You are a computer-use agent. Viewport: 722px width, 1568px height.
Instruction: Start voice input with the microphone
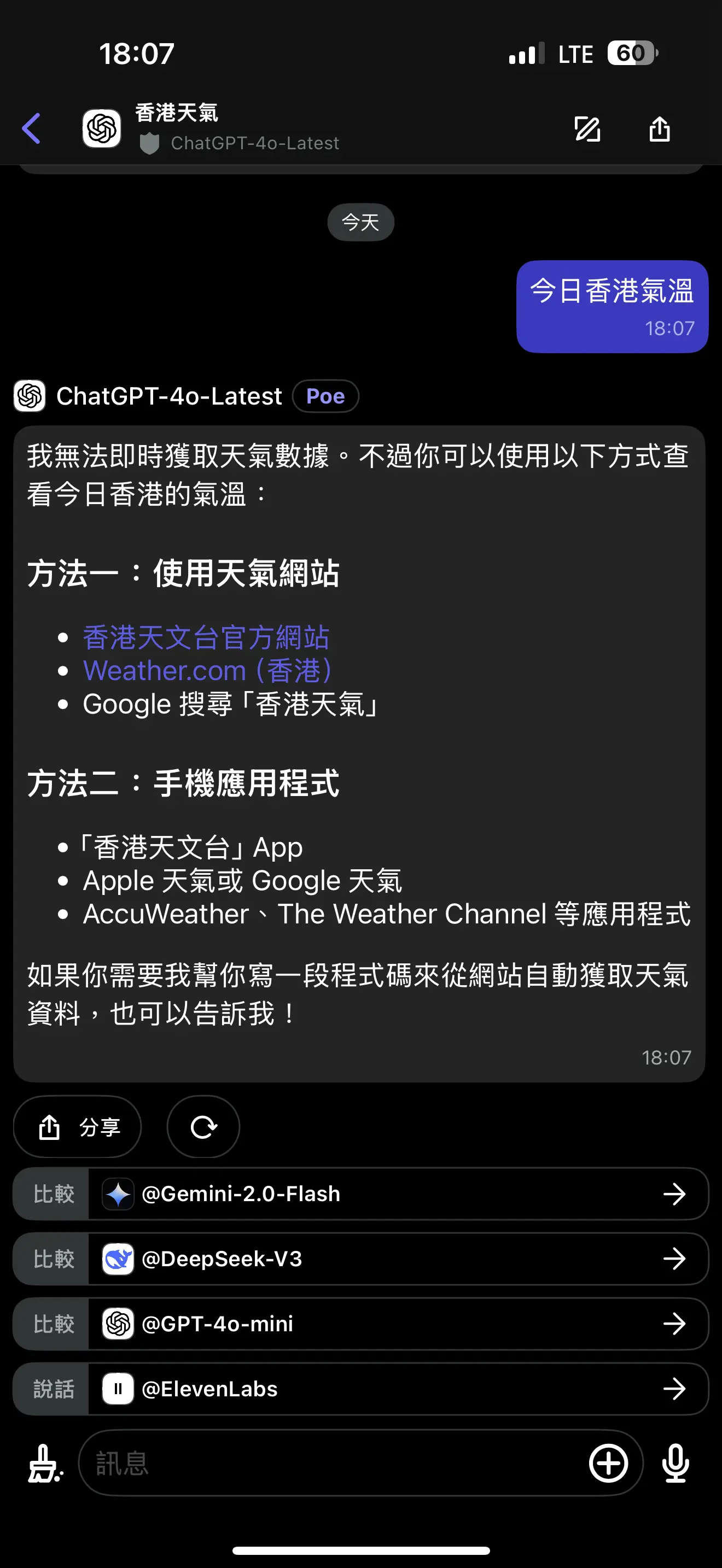tap(676, 1462)
